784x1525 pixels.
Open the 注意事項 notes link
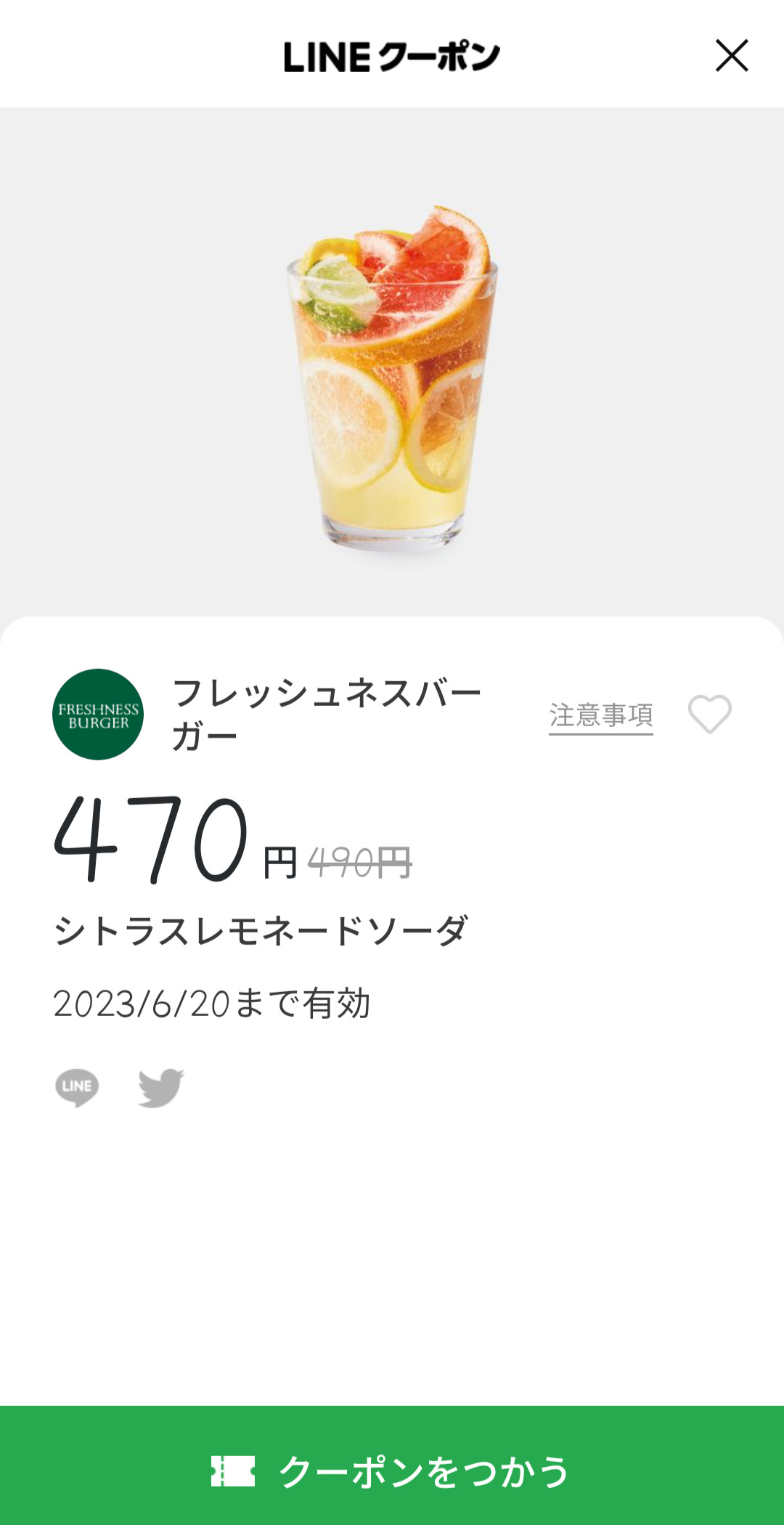600,715
